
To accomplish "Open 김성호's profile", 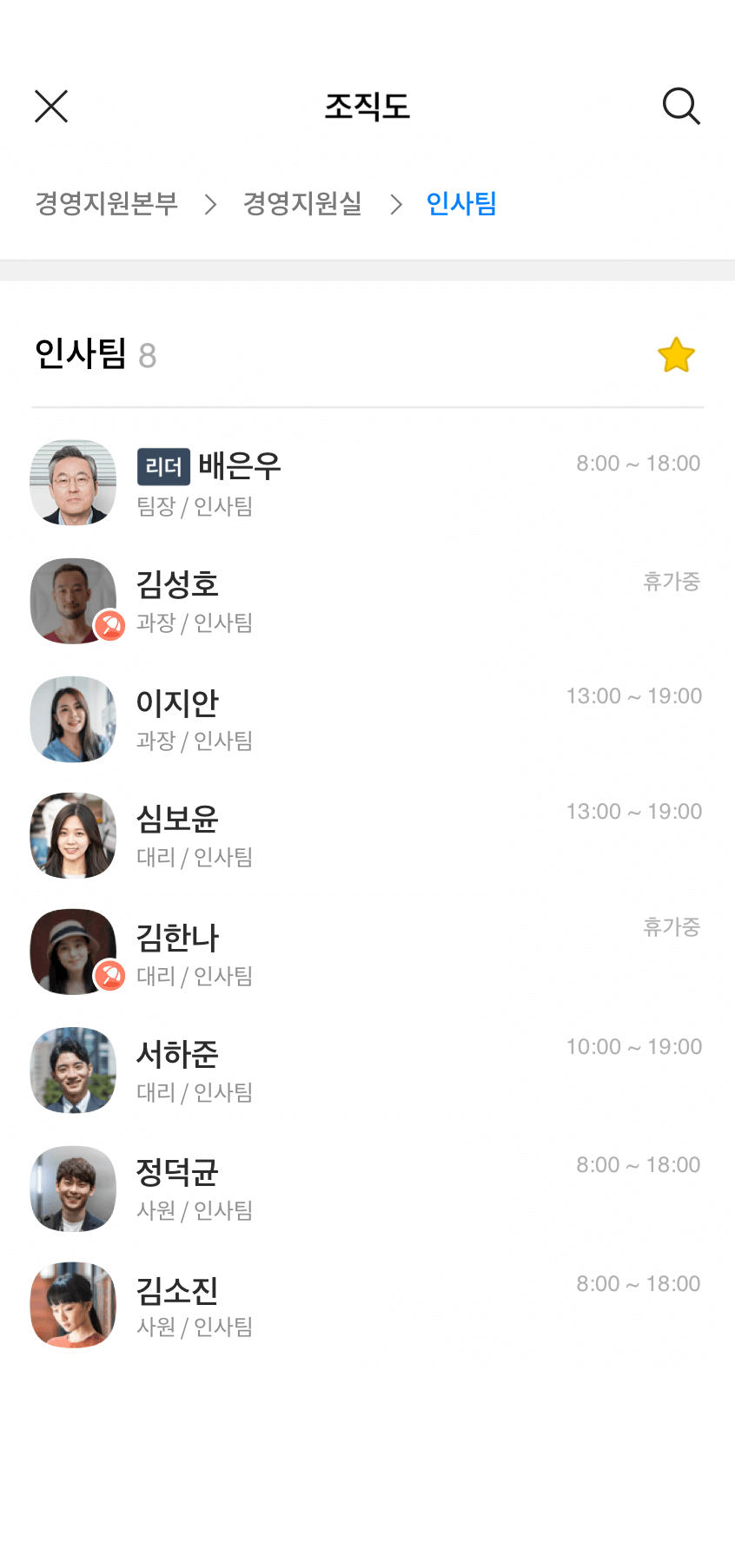I will tap(367, 601).
